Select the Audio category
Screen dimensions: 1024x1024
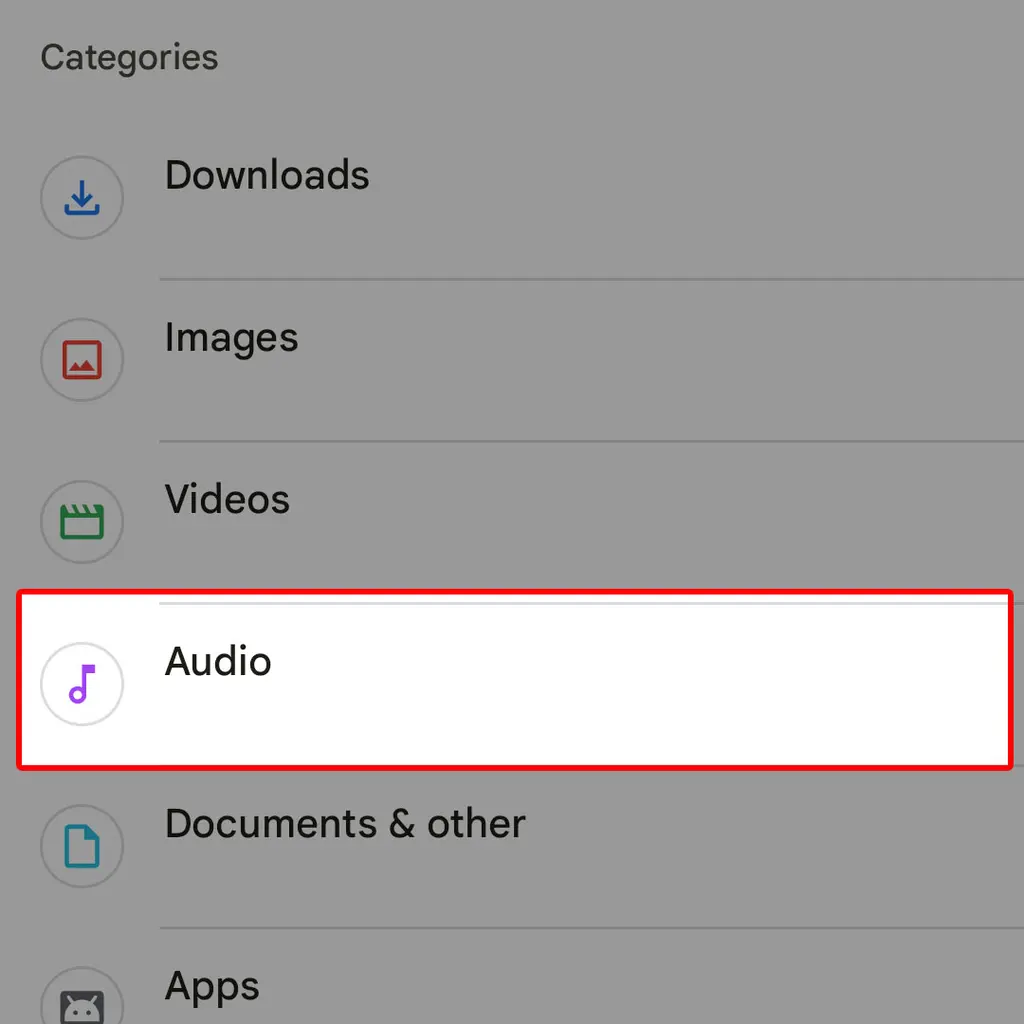pyautogui.click(x=218, y=663)
